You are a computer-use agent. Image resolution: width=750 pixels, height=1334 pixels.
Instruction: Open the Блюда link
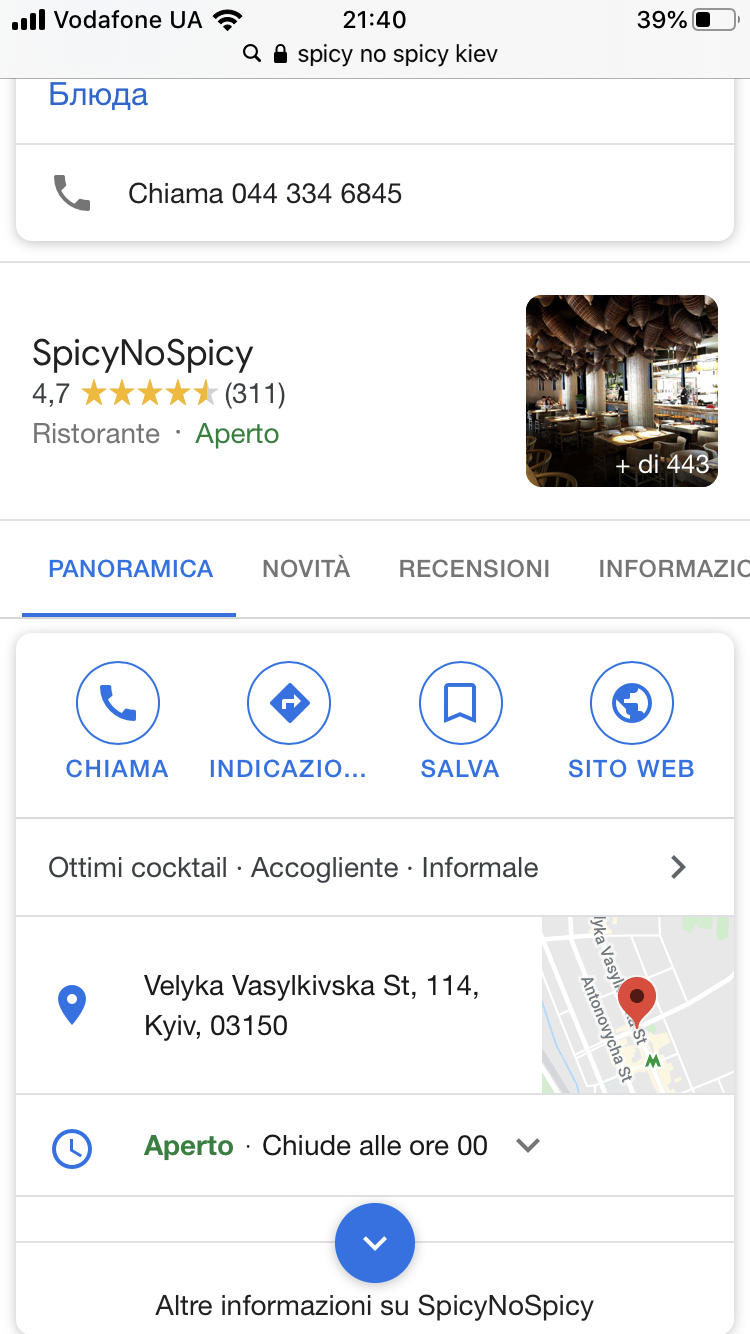98,96
